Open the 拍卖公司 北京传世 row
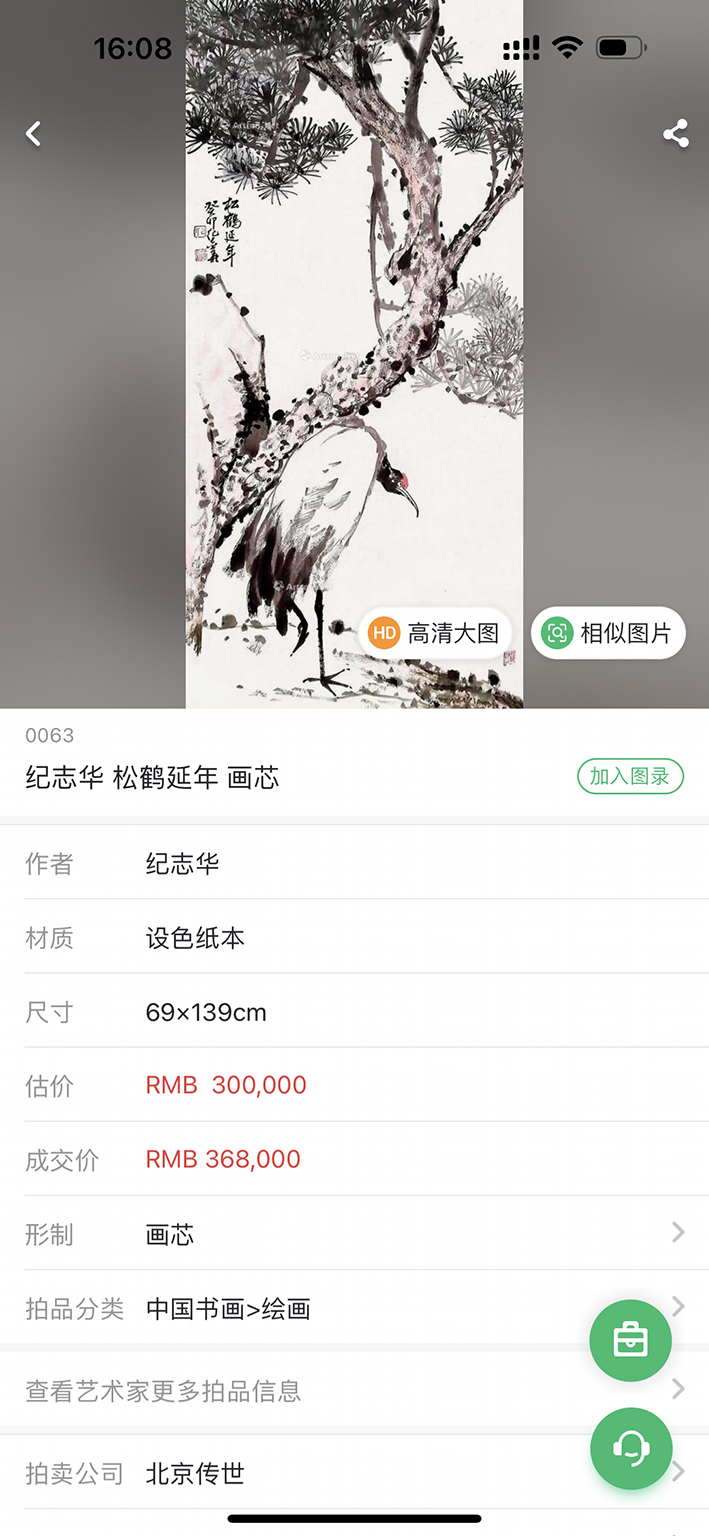Viewport: 709px width, 1536px height. point(300,1473)
